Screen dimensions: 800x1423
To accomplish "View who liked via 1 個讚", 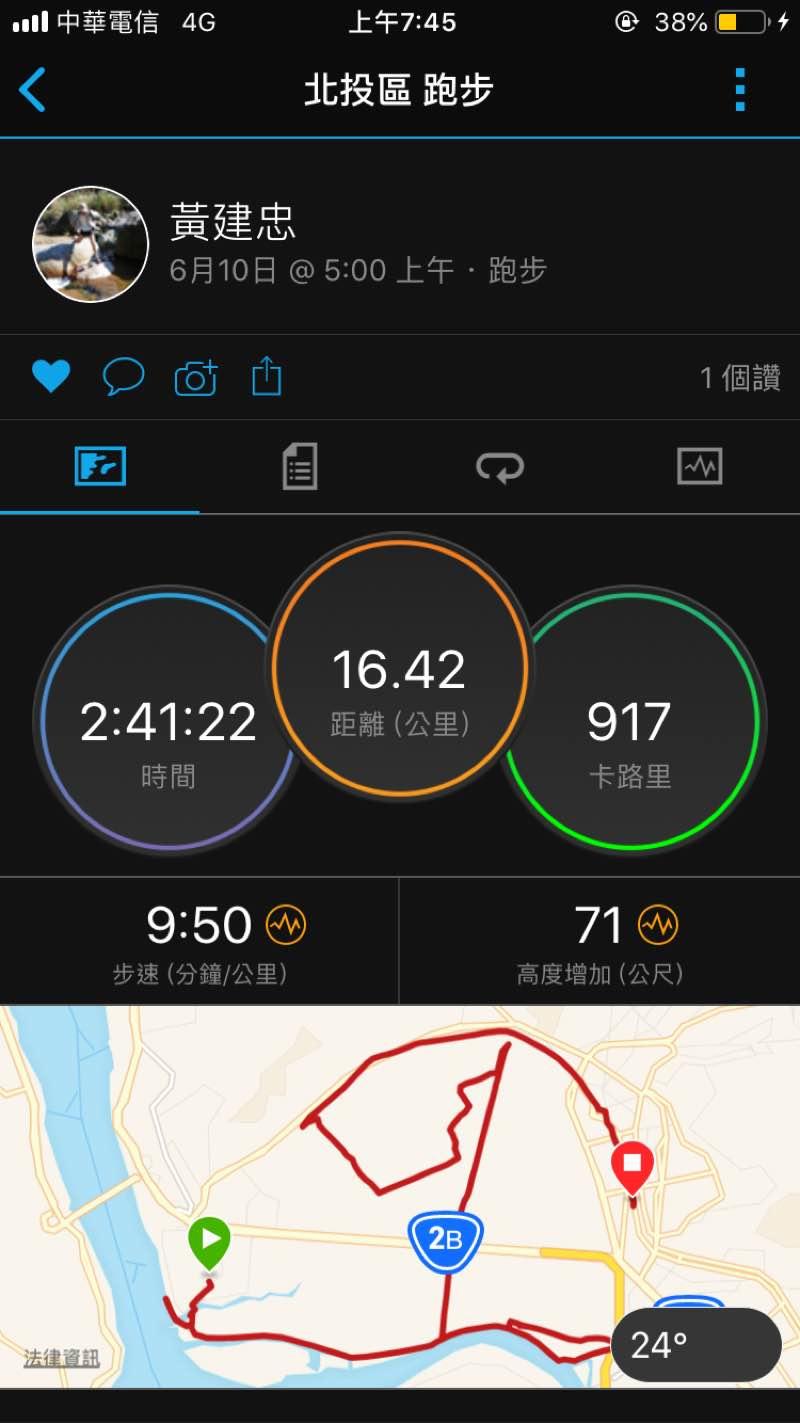I will (x=740, y=378).
